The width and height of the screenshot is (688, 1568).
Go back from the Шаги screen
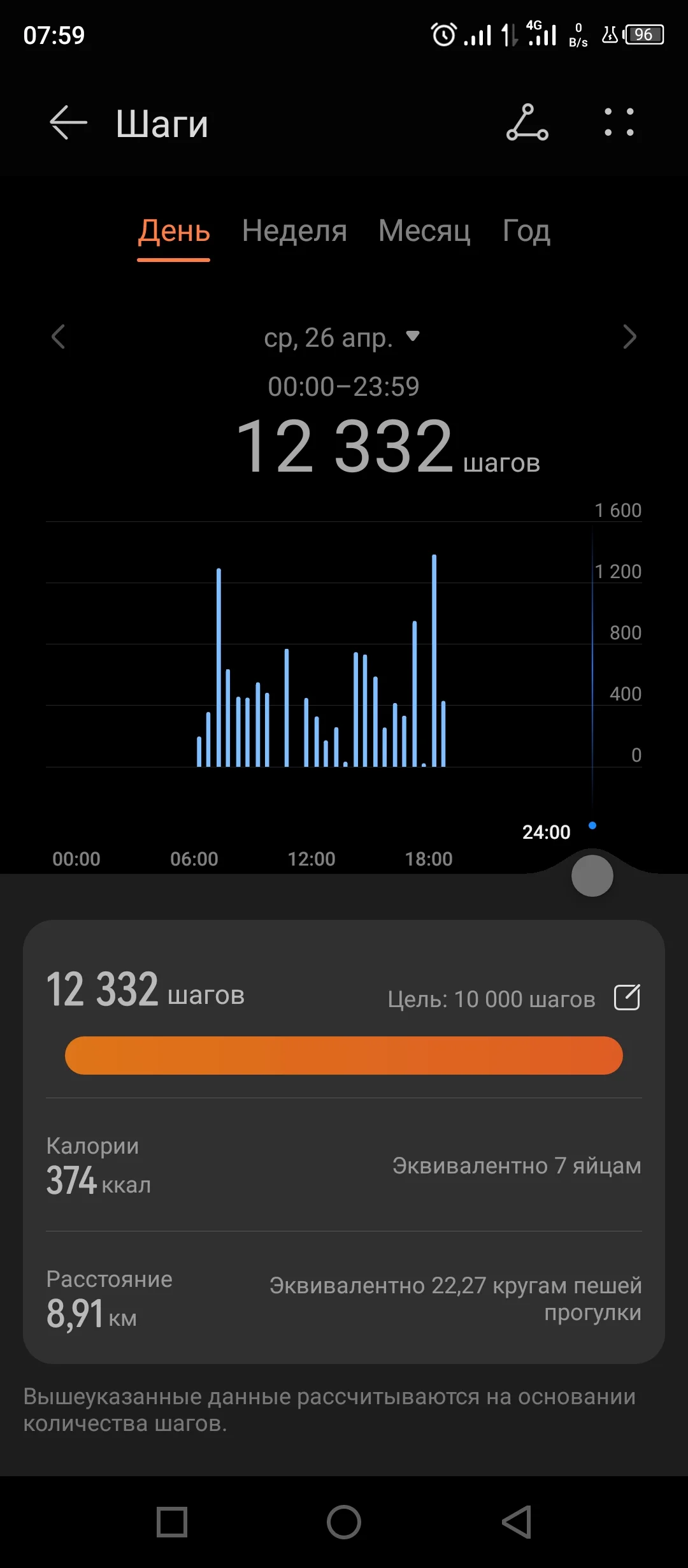68,122
